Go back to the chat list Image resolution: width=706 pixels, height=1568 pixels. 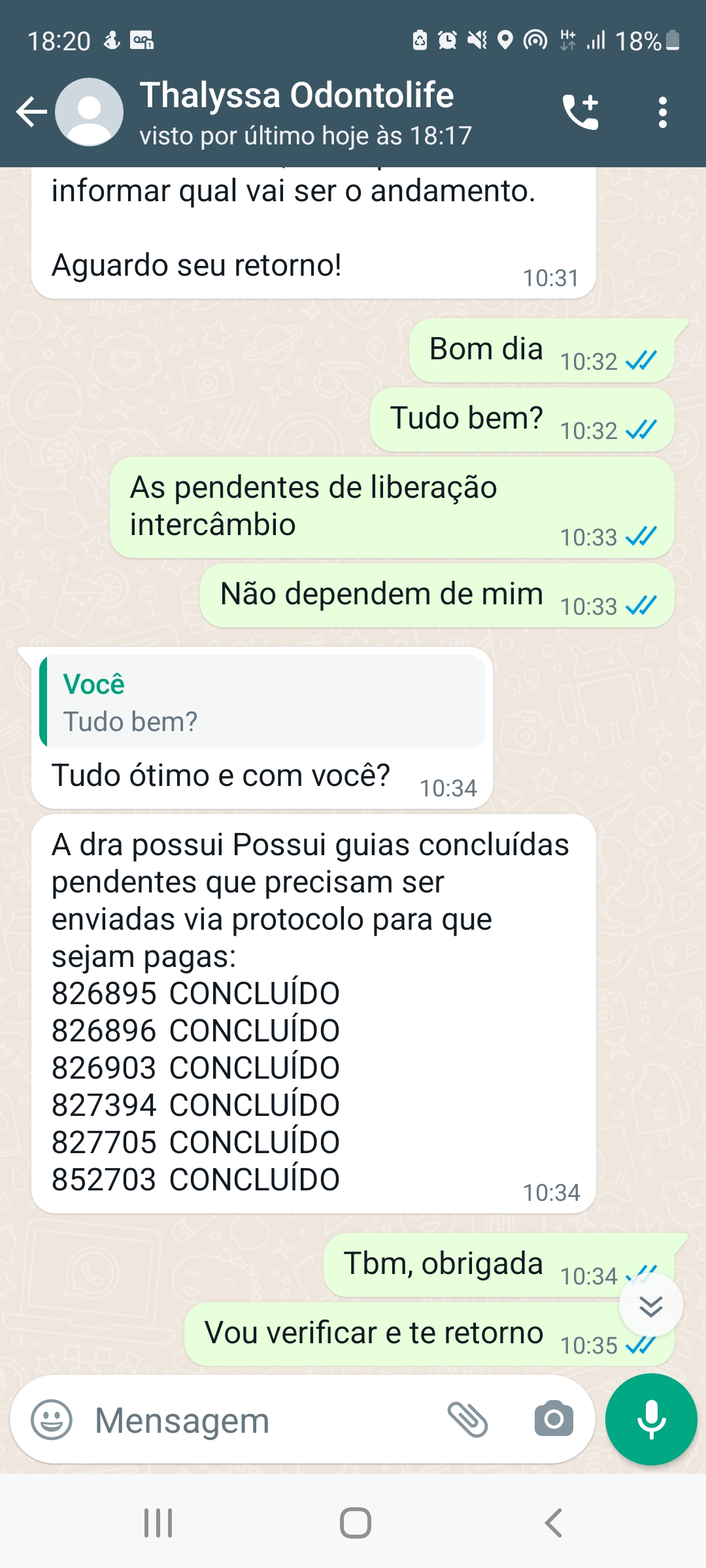(x=31, y=112)
